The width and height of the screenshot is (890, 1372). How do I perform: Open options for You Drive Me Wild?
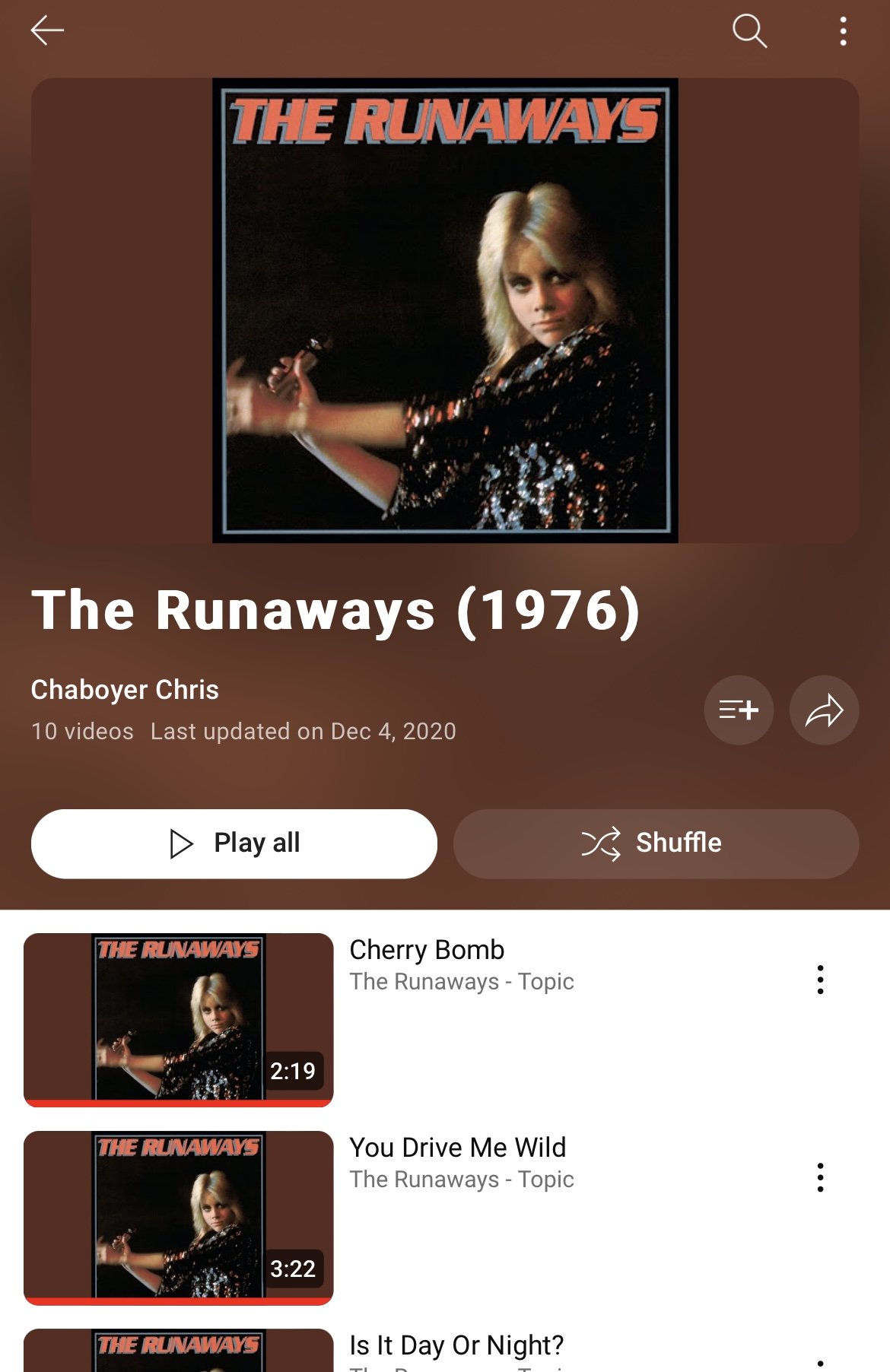(820, 1177)
